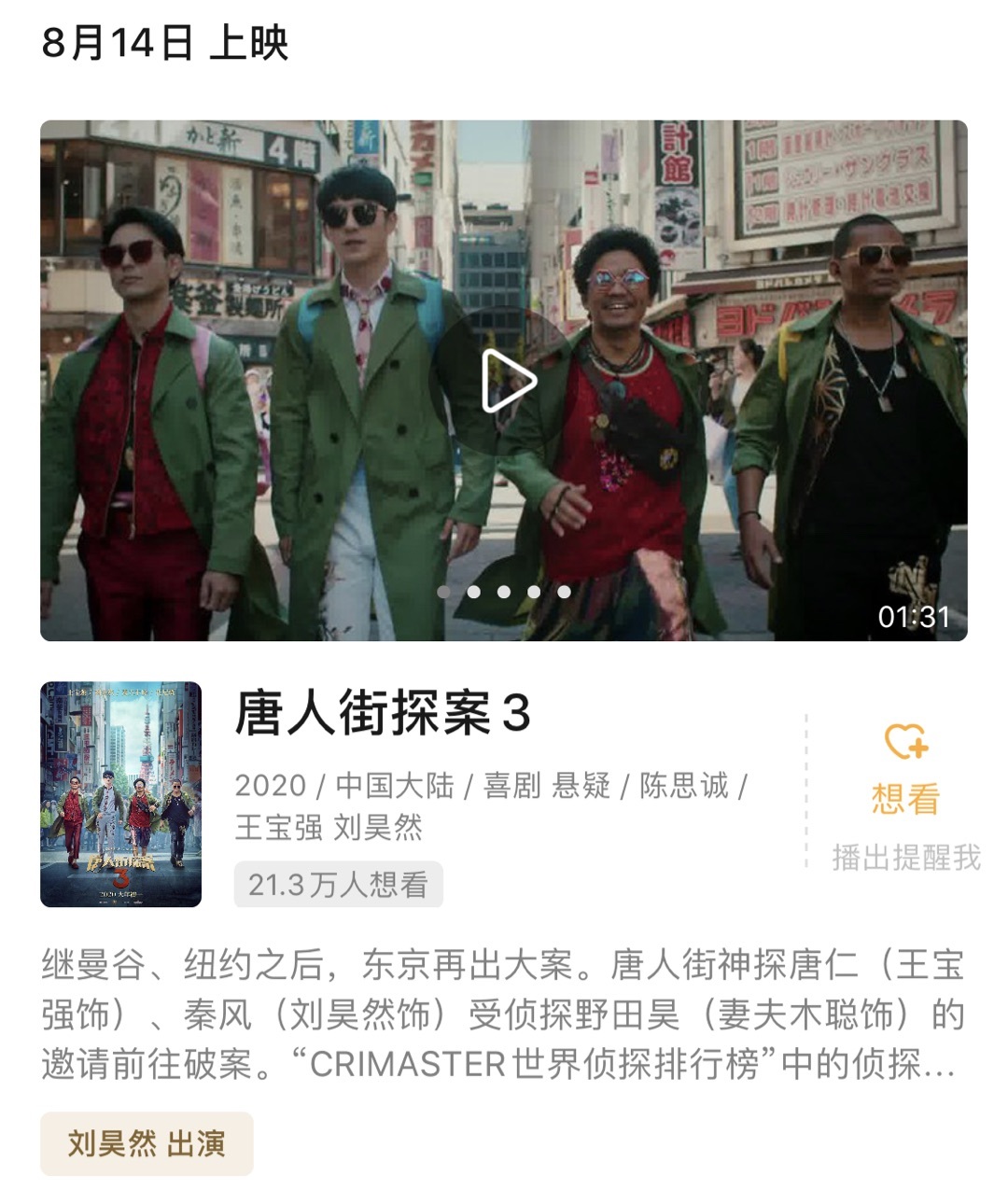Open the 唐人街探案 3 movie title
The height and width of the screenshot is (1203, 1008).
[382, 714]
